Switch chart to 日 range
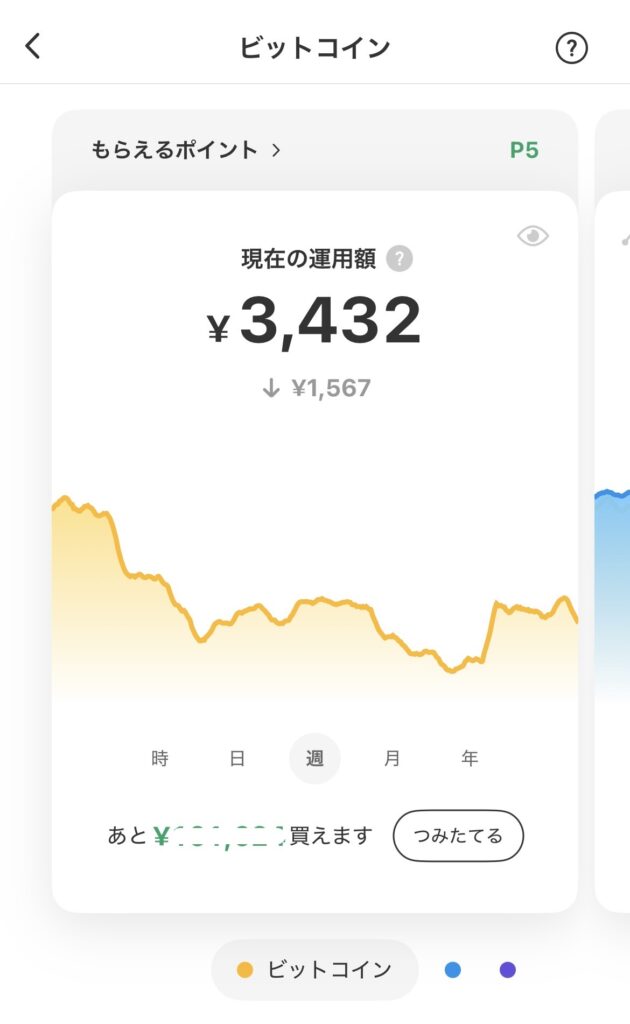This screenshot has height=1024, width=630. (237, 758)
